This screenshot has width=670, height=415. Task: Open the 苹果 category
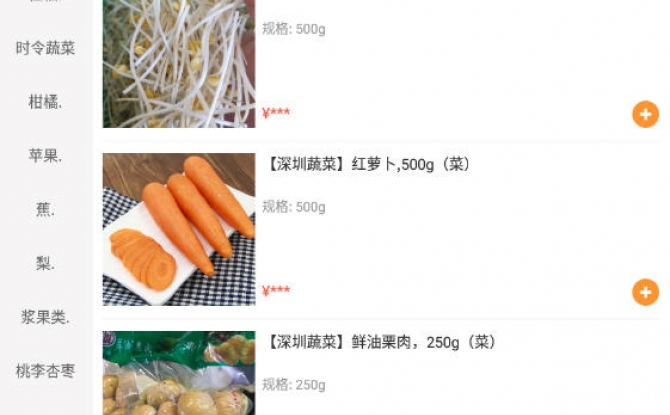click(x=45, y=156)
